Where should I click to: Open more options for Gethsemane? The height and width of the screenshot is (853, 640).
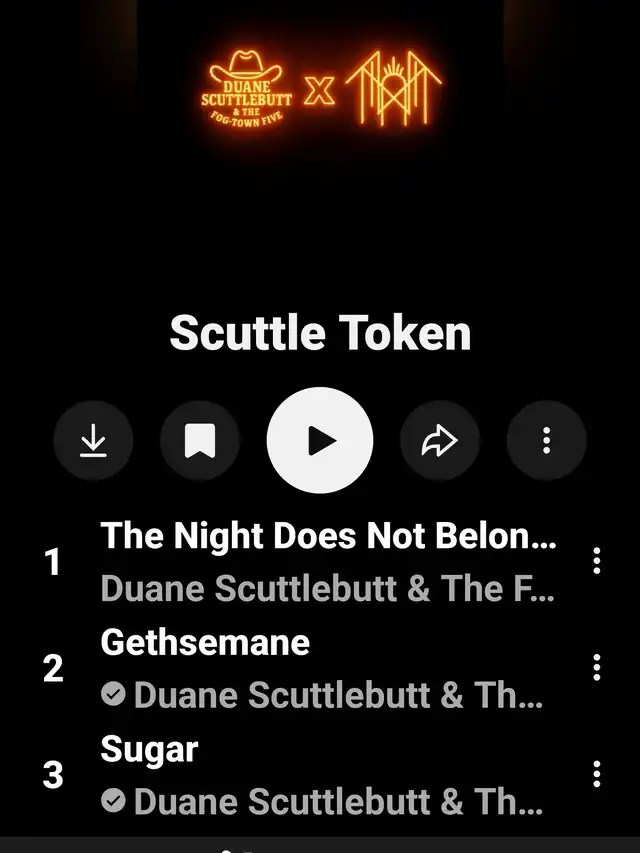596,667
